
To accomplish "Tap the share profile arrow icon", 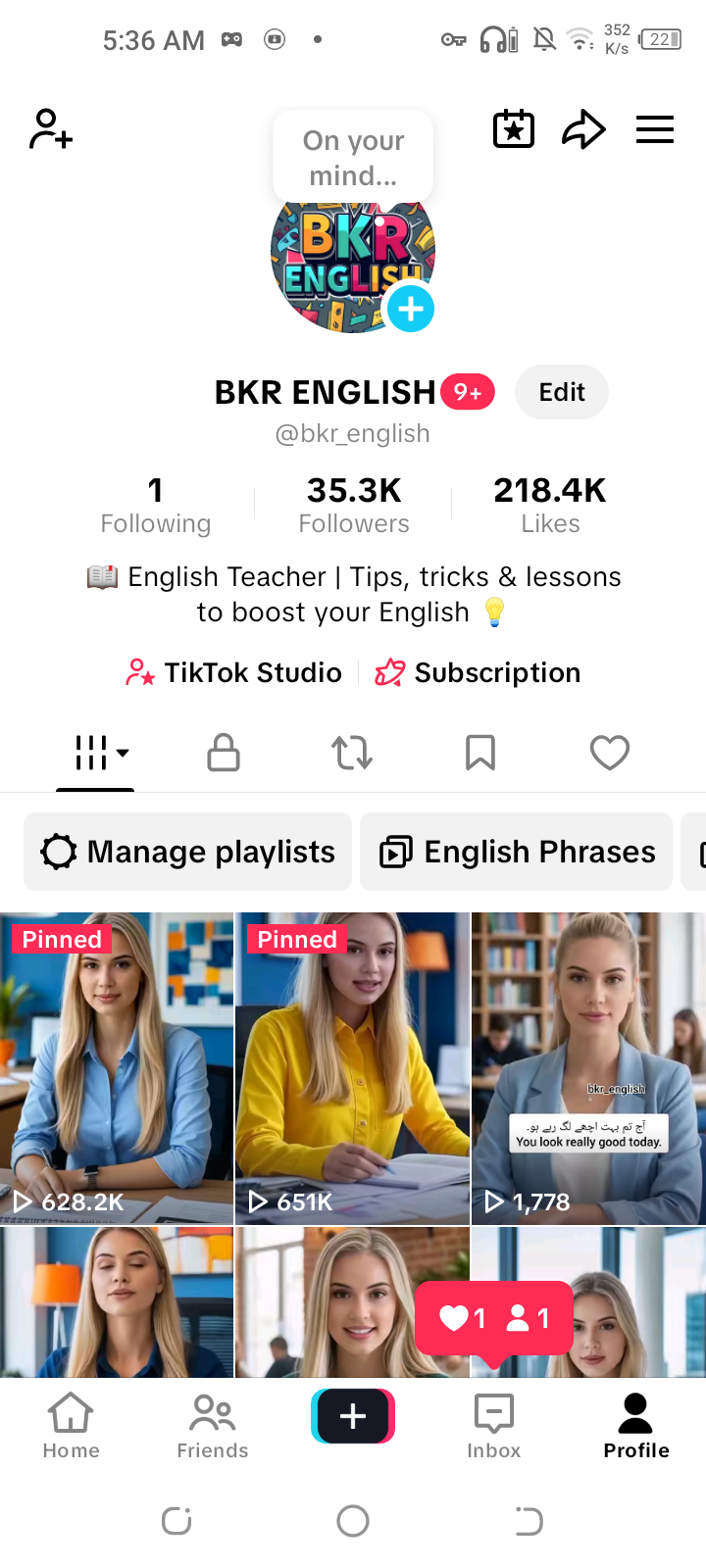I will click(x=583, y=128).
